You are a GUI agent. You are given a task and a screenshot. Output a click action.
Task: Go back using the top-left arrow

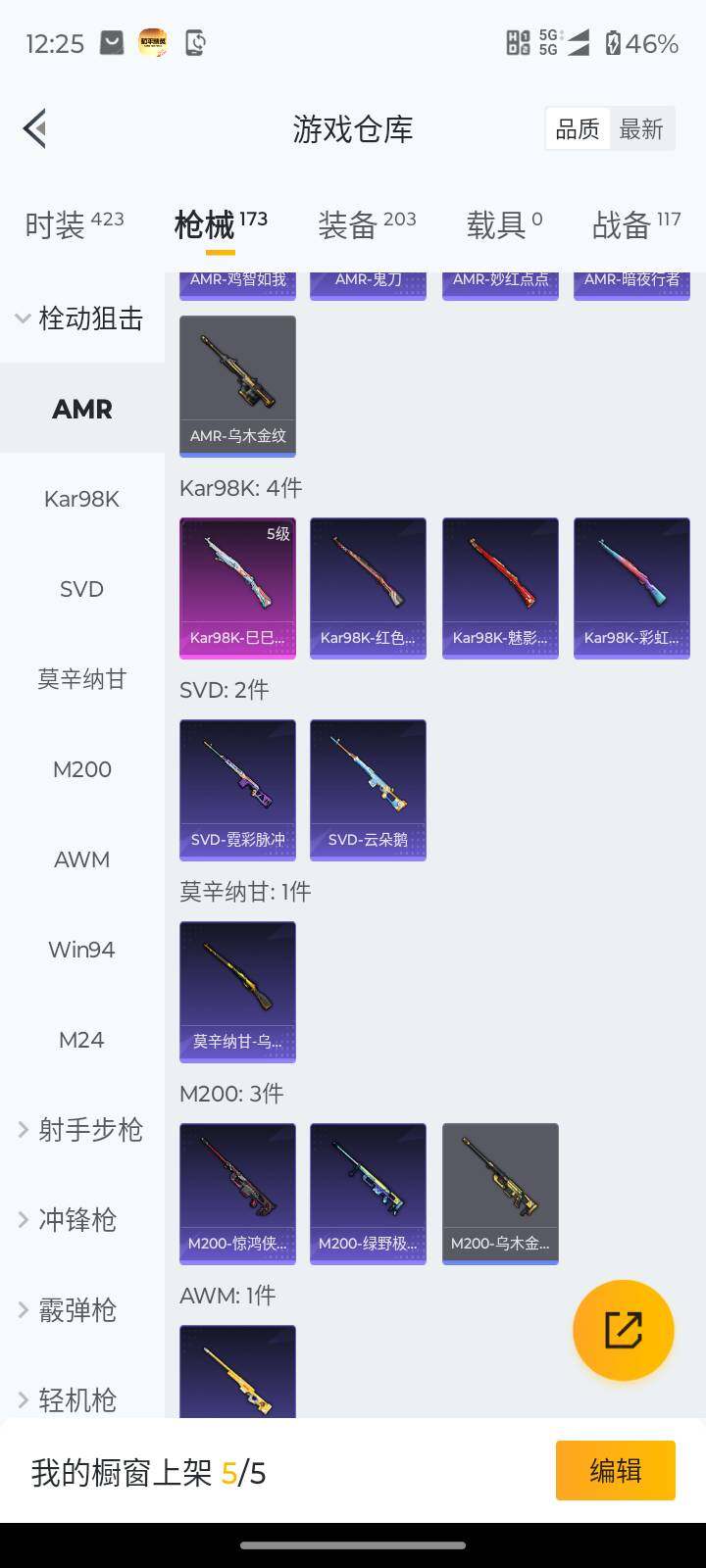35,128
